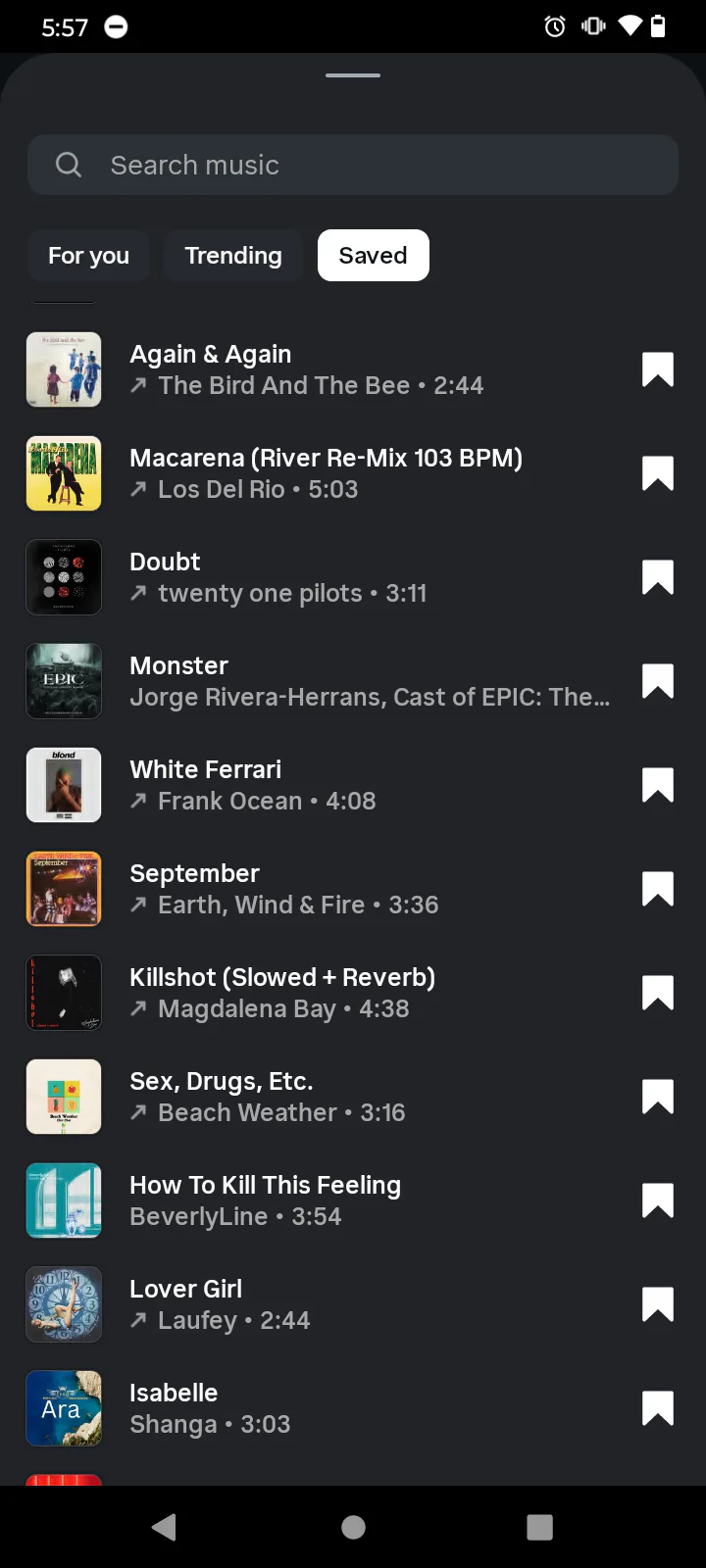Remove the bookmark from Doubt
Image resolution: width=706 pixels, height=1568 pixels.
click(657, 577)
